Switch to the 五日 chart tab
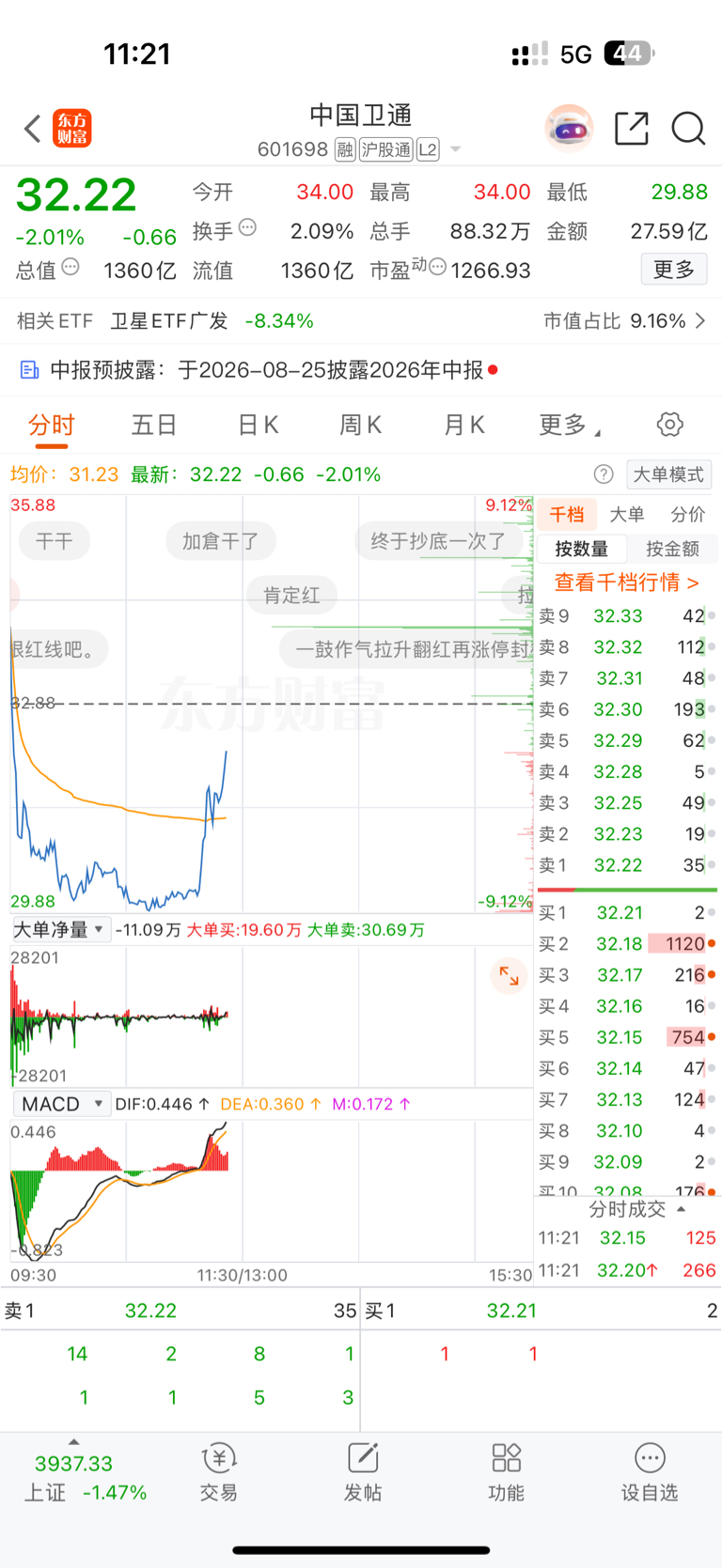Image resolution: width=722 pixels, height=1568 pixels. click(154, 426)
